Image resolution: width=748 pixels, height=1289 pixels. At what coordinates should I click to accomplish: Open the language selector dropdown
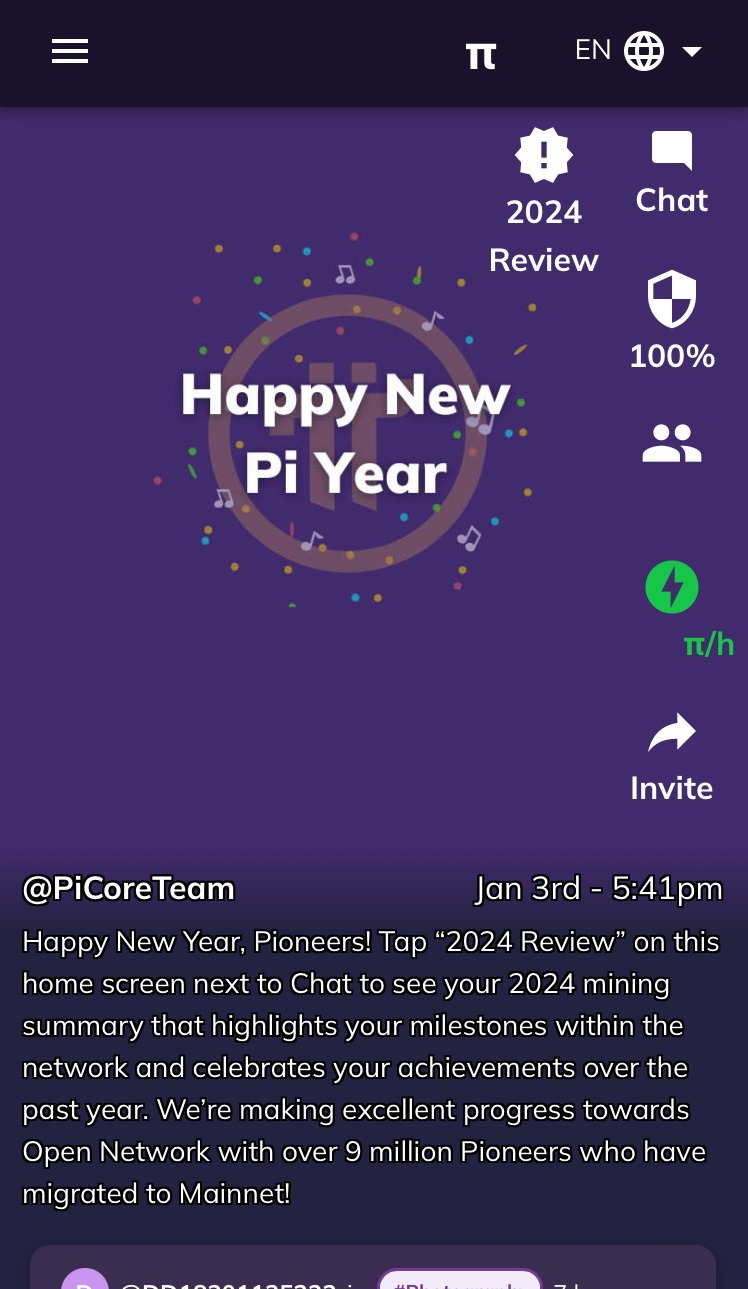pyautogui.click(x=638, y=51)
